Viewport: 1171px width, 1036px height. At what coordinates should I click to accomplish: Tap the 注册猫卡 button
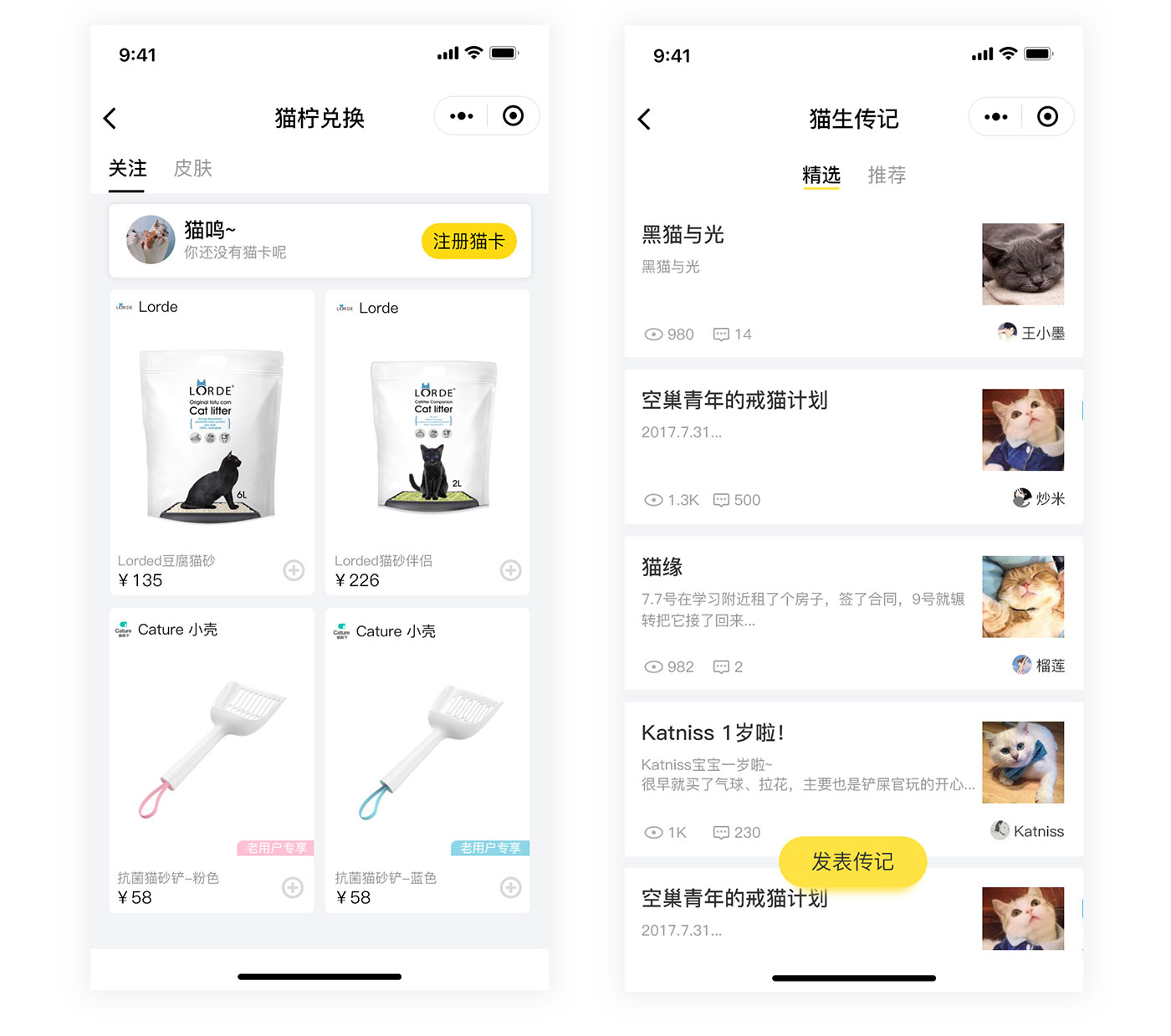coord(468,242)
